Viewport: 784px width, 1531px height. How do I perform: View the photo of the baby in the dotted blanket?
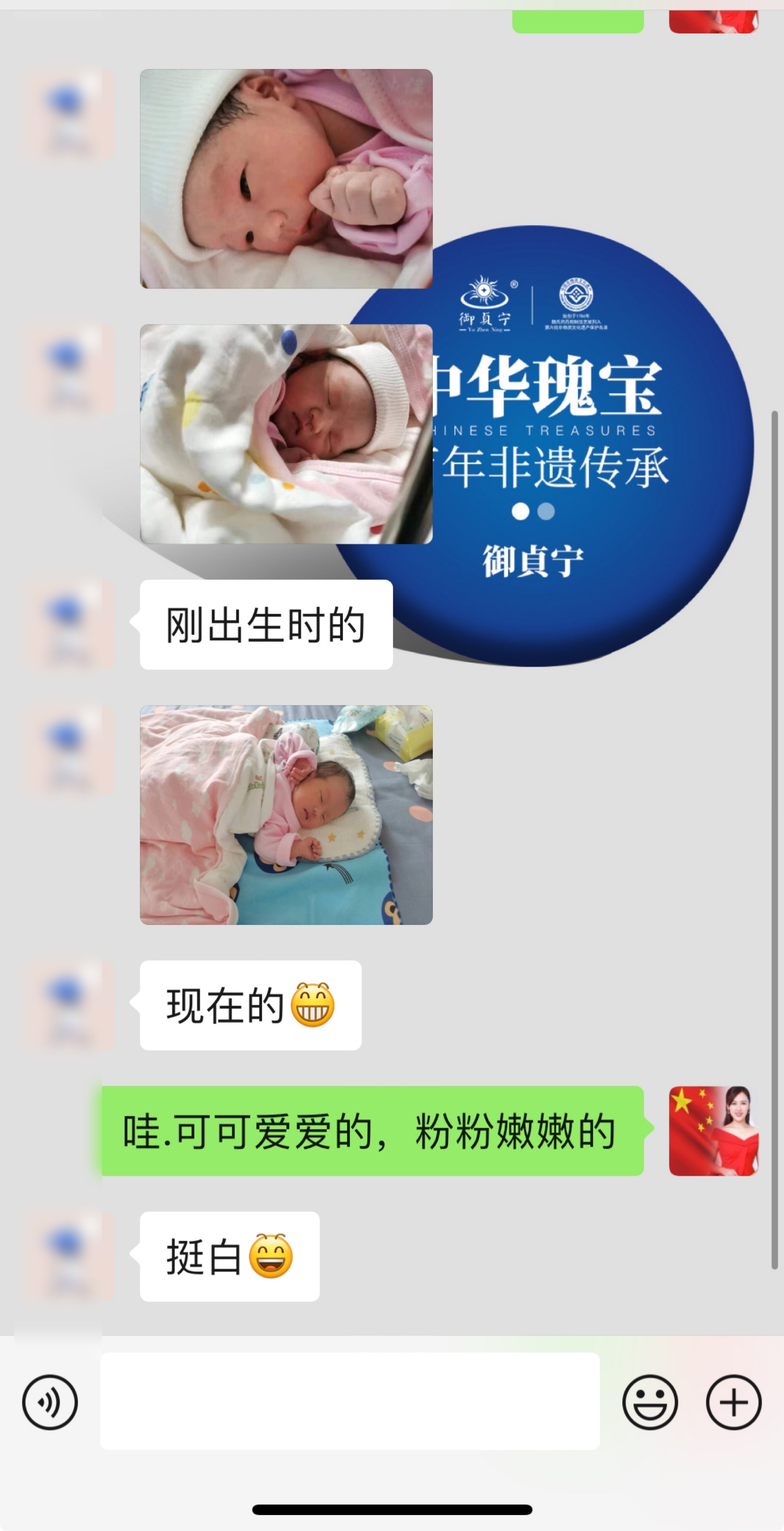[x=286, y=434]
